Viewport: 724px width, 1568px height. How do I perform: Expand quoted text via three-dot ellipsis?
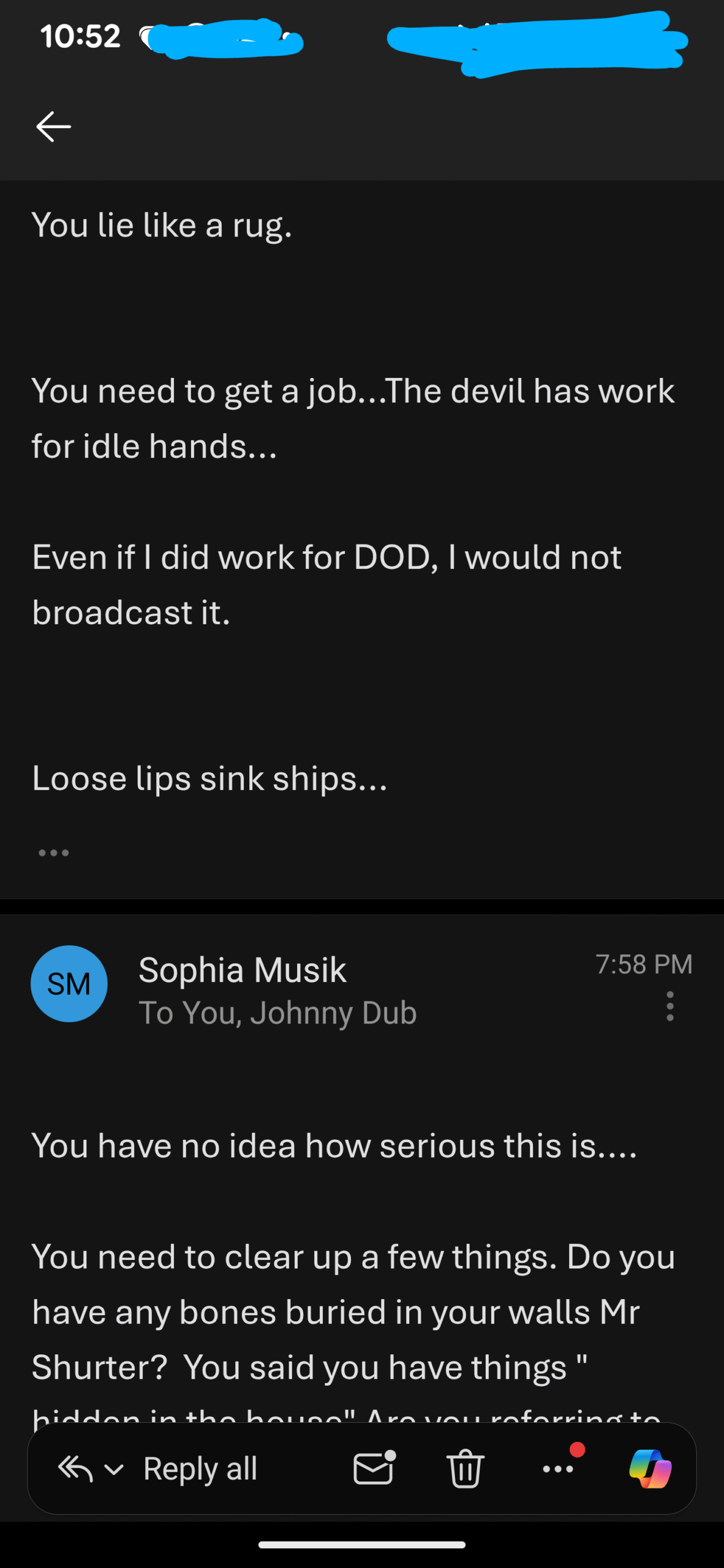click(54, 853)
